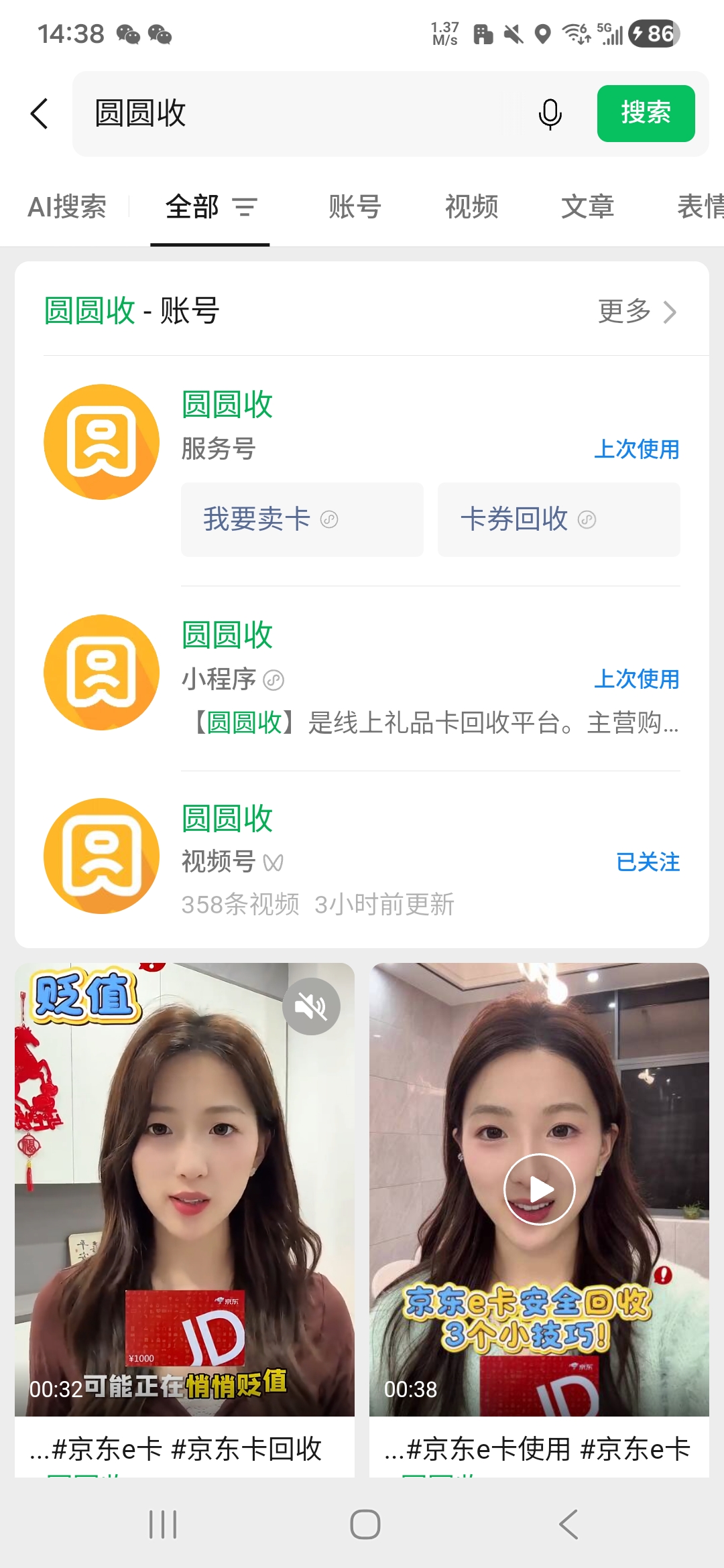This screenshot has height=1568, width=724.
Task: Tap the system home button
Action: tap(365, 1524)
